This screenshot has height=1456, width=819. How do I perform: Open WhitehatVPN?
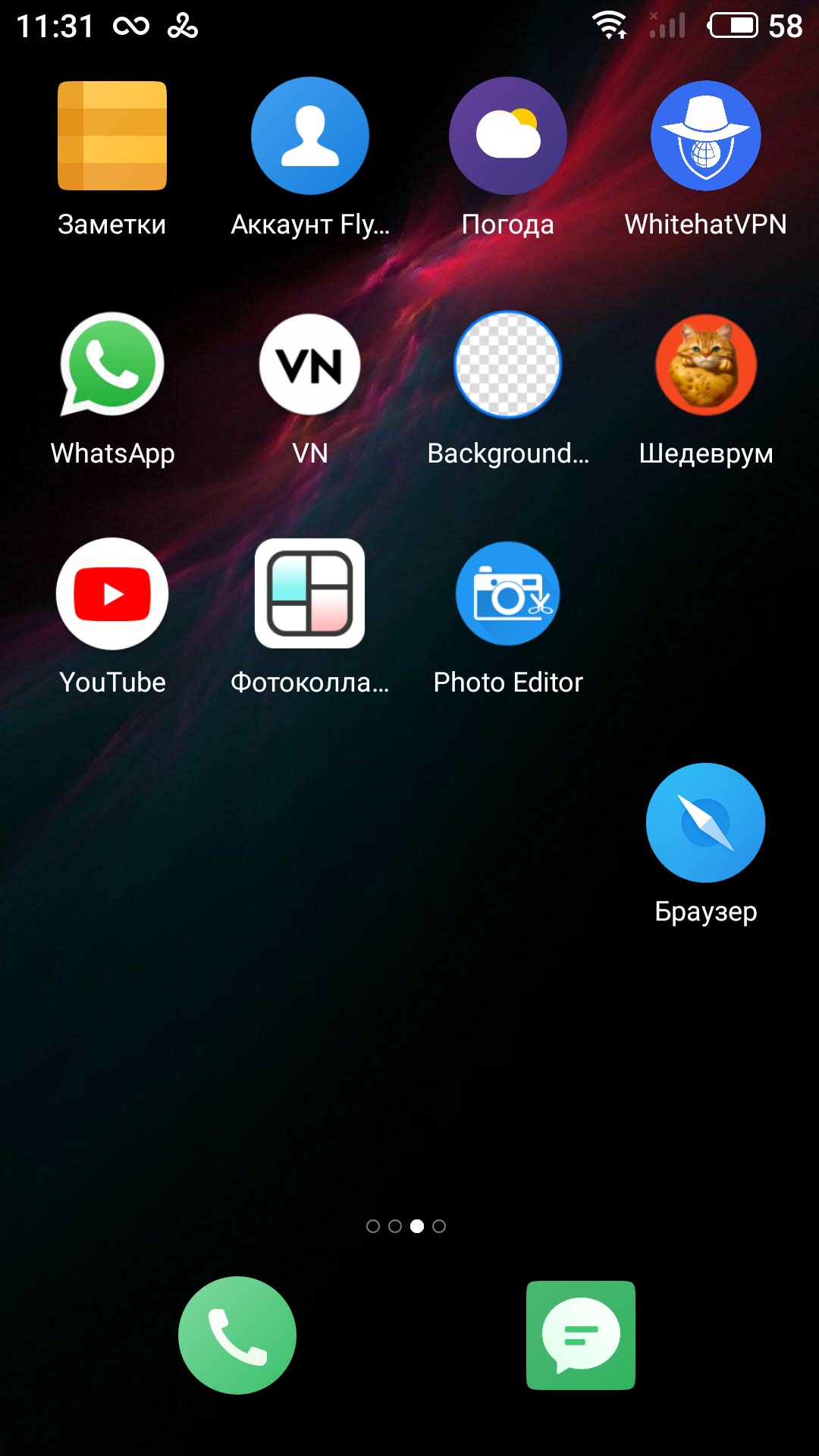click(705, 136)
